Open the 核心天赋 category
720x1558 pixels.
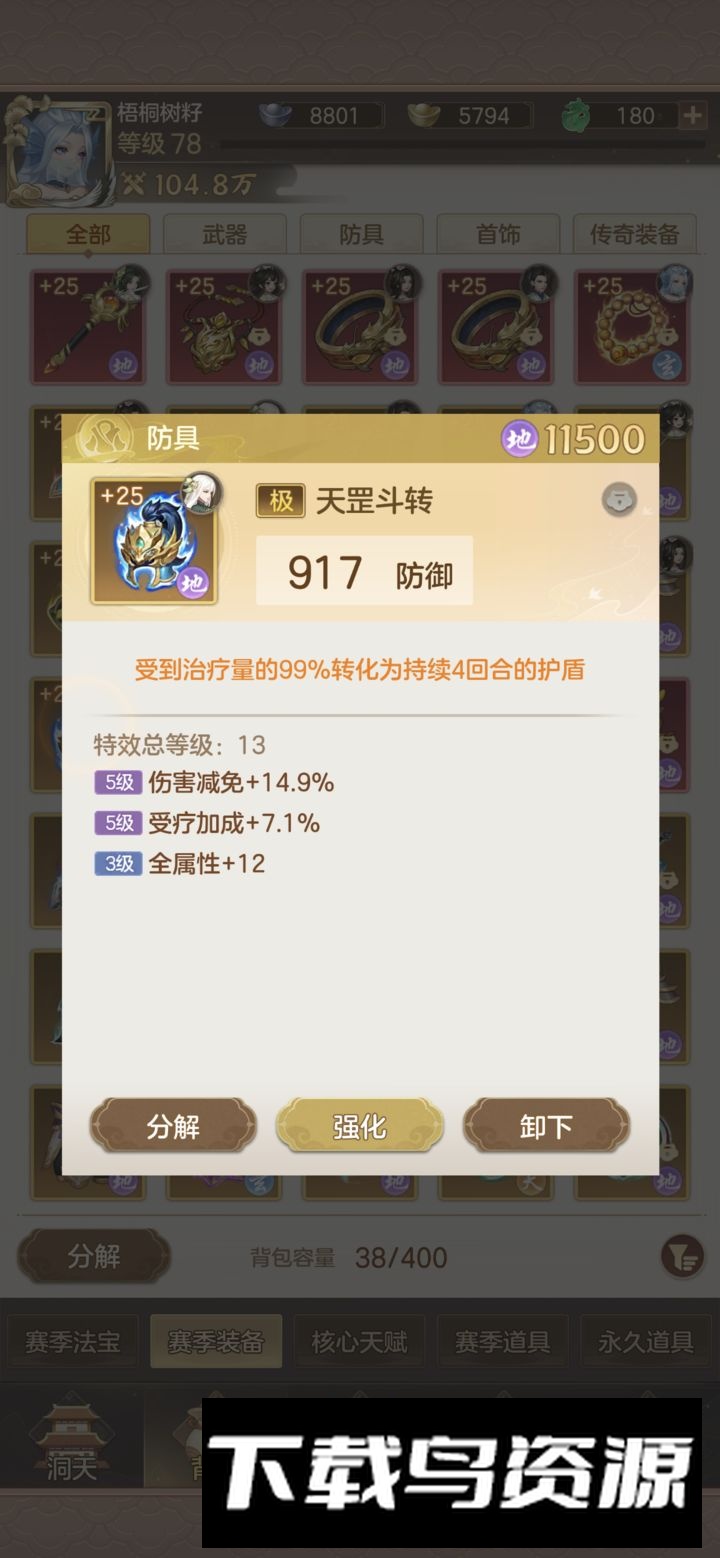[x=359, y=1342]
